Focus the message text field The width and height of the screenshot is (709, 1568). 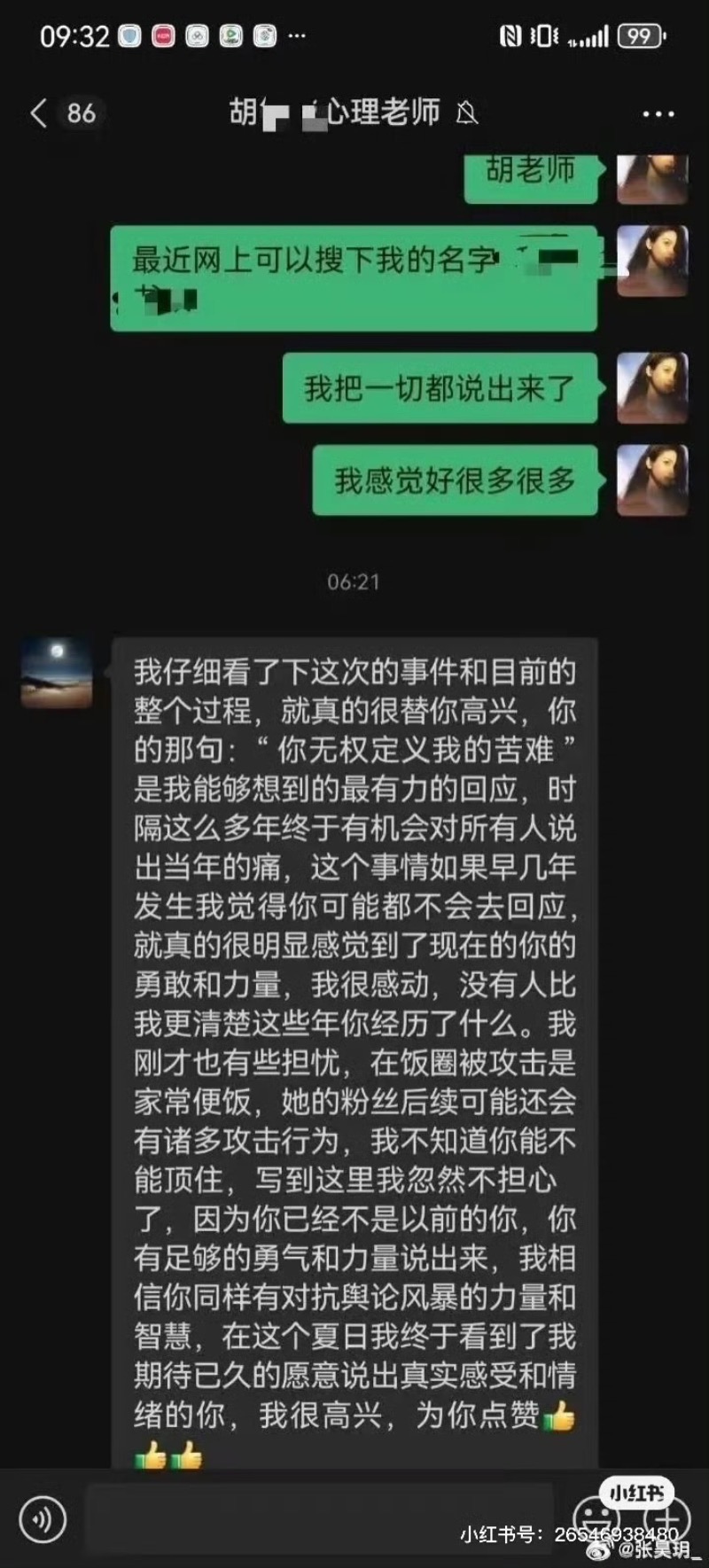coord(319,1519)
